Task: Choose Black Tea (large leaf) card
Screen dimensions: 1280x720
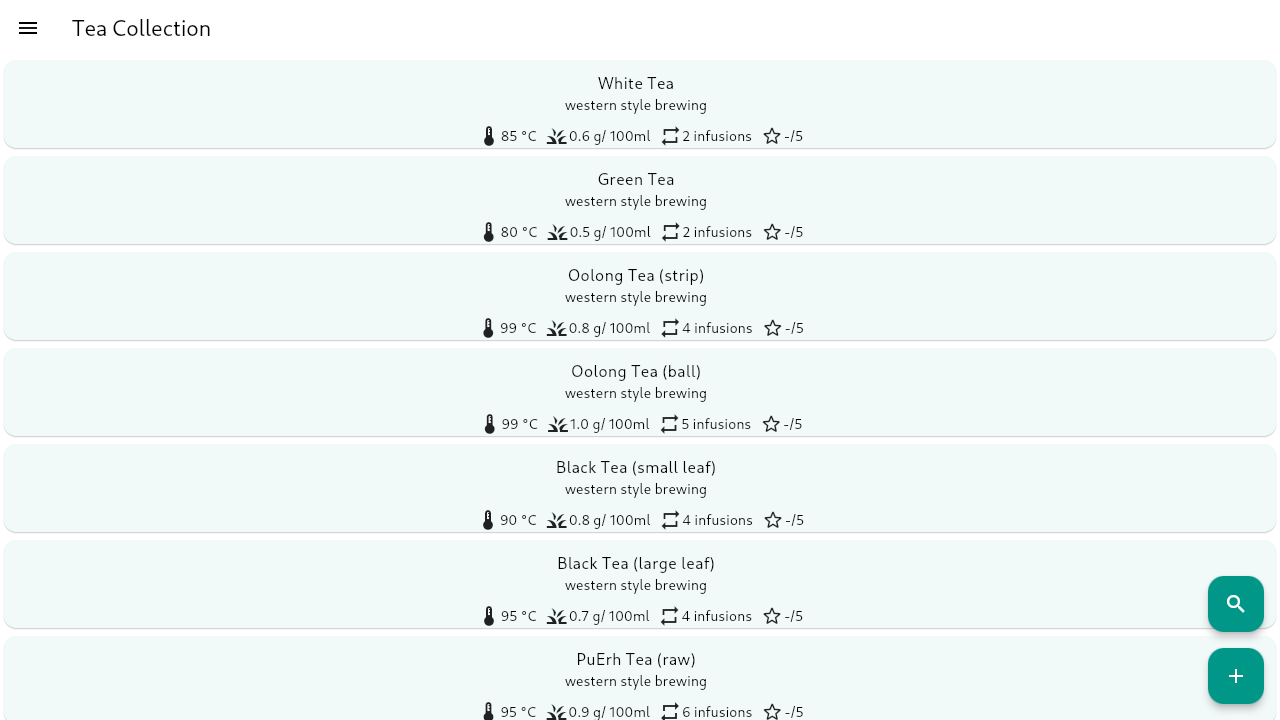Action: coord(636,584)
